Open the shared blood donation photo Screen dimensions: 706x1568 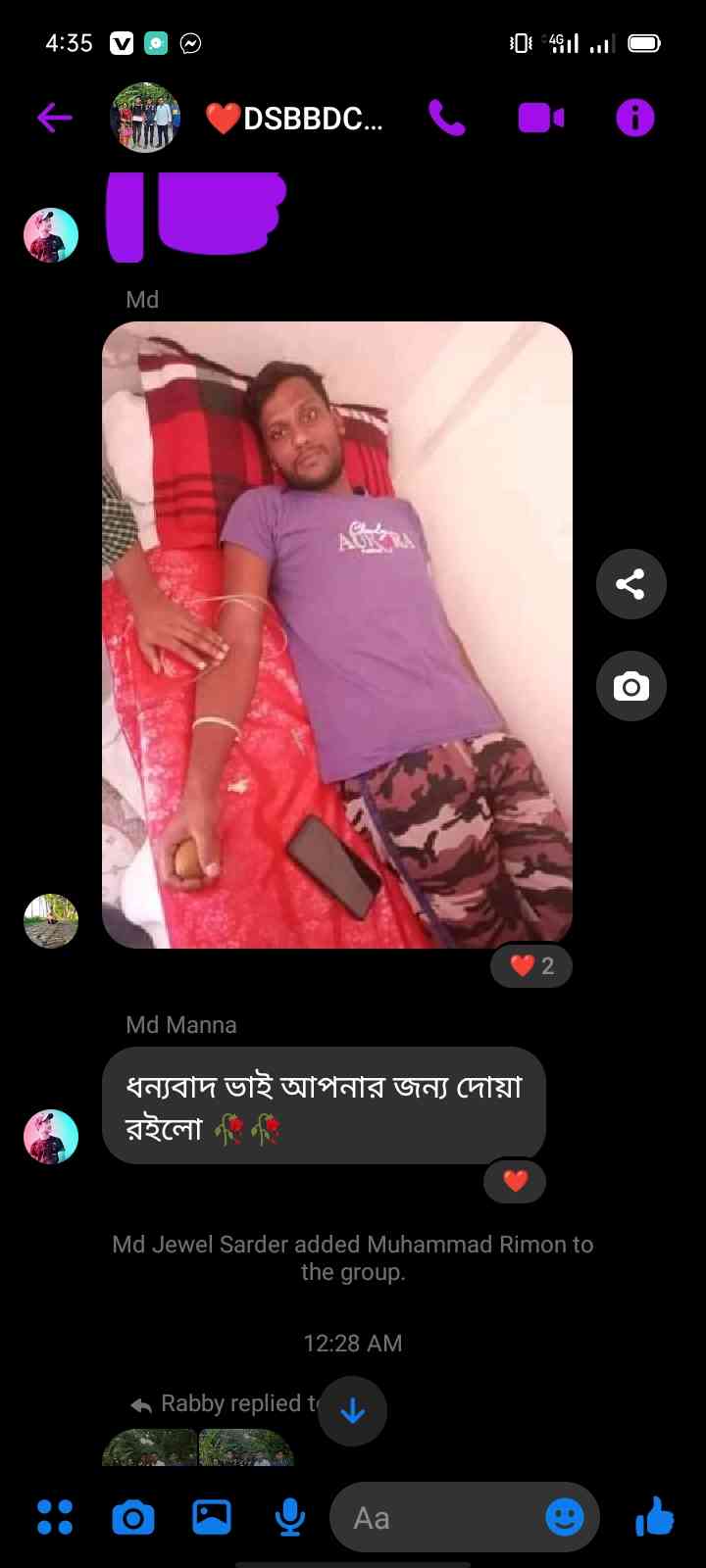pyautogui.click(x=336, y=634)
